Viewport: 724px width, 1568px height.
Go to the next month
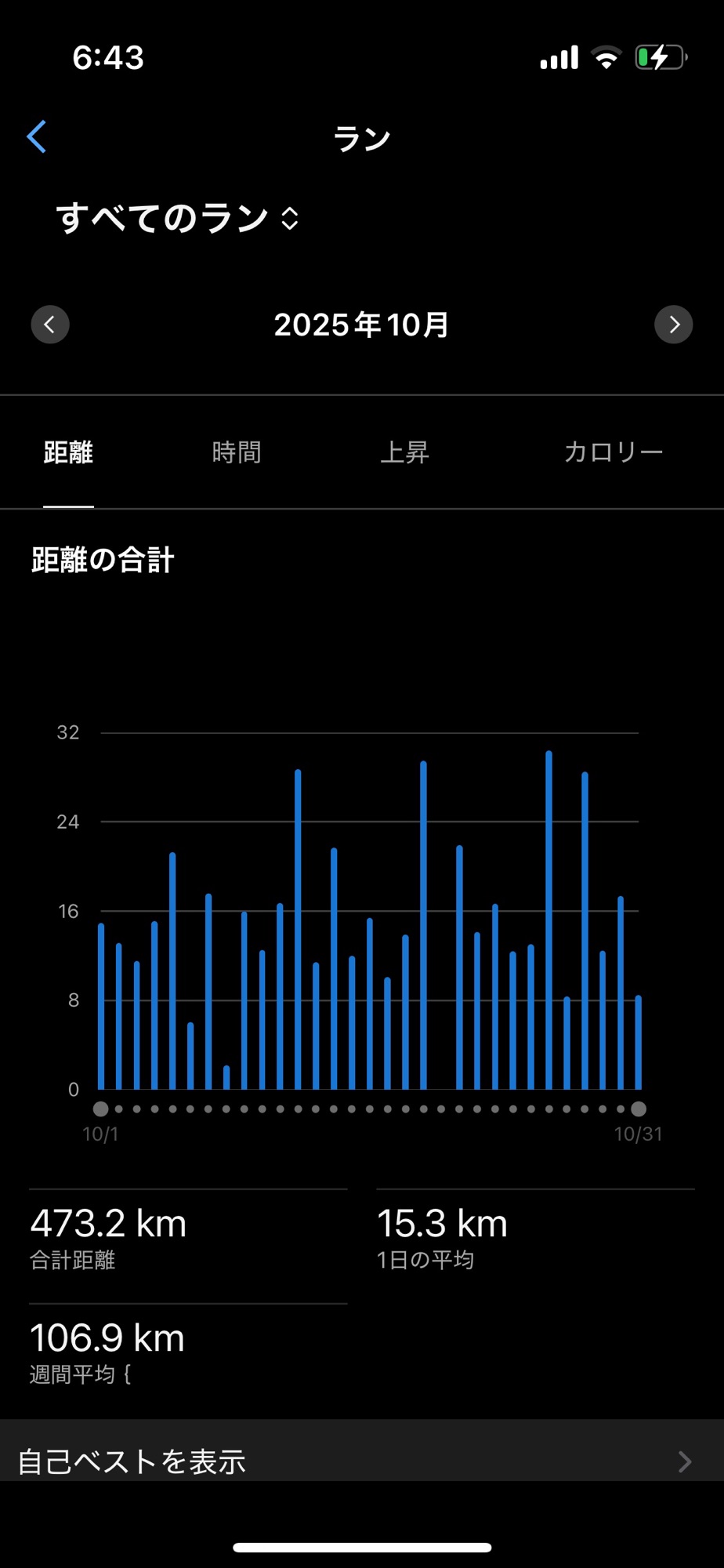click(x=673, y=325)
